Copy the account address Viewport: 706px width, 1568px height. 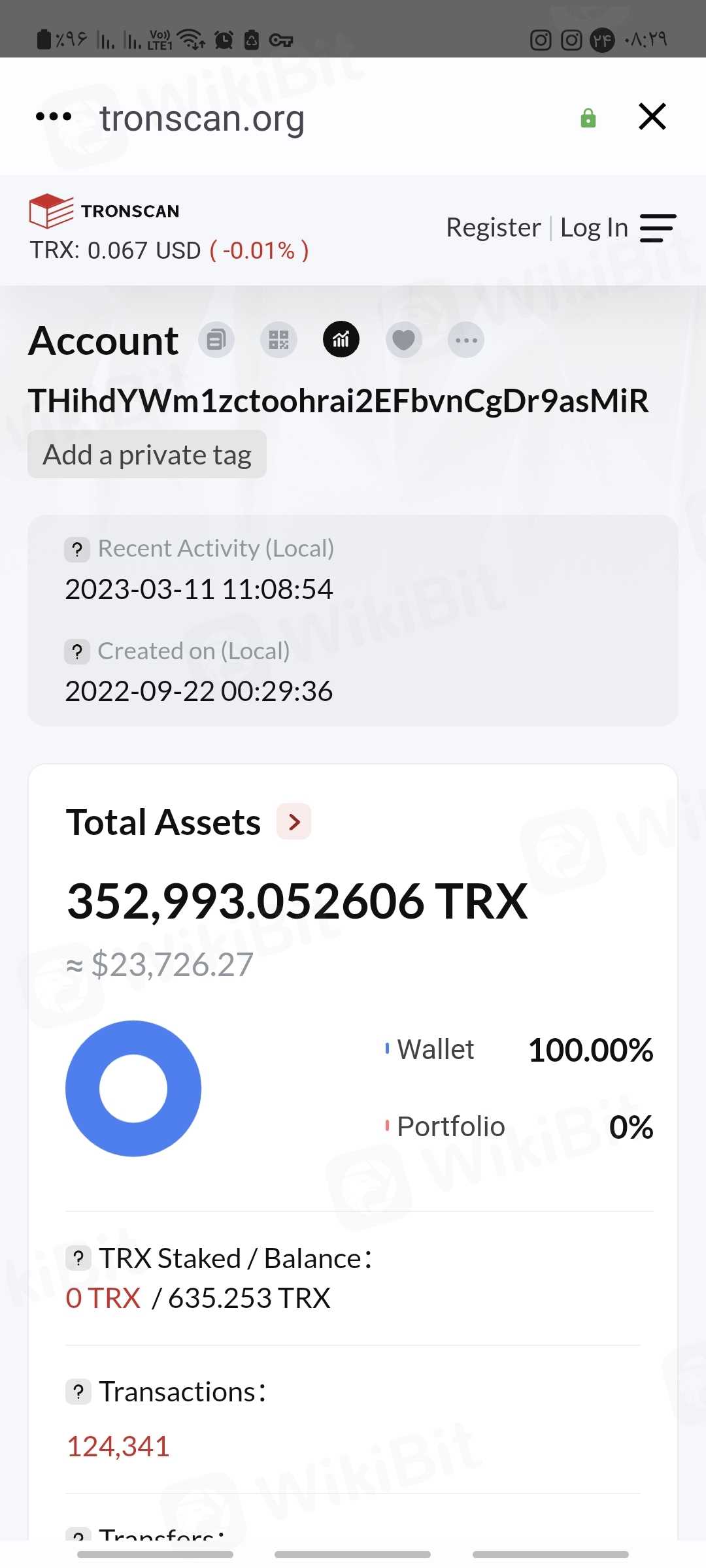click(216, 340)
